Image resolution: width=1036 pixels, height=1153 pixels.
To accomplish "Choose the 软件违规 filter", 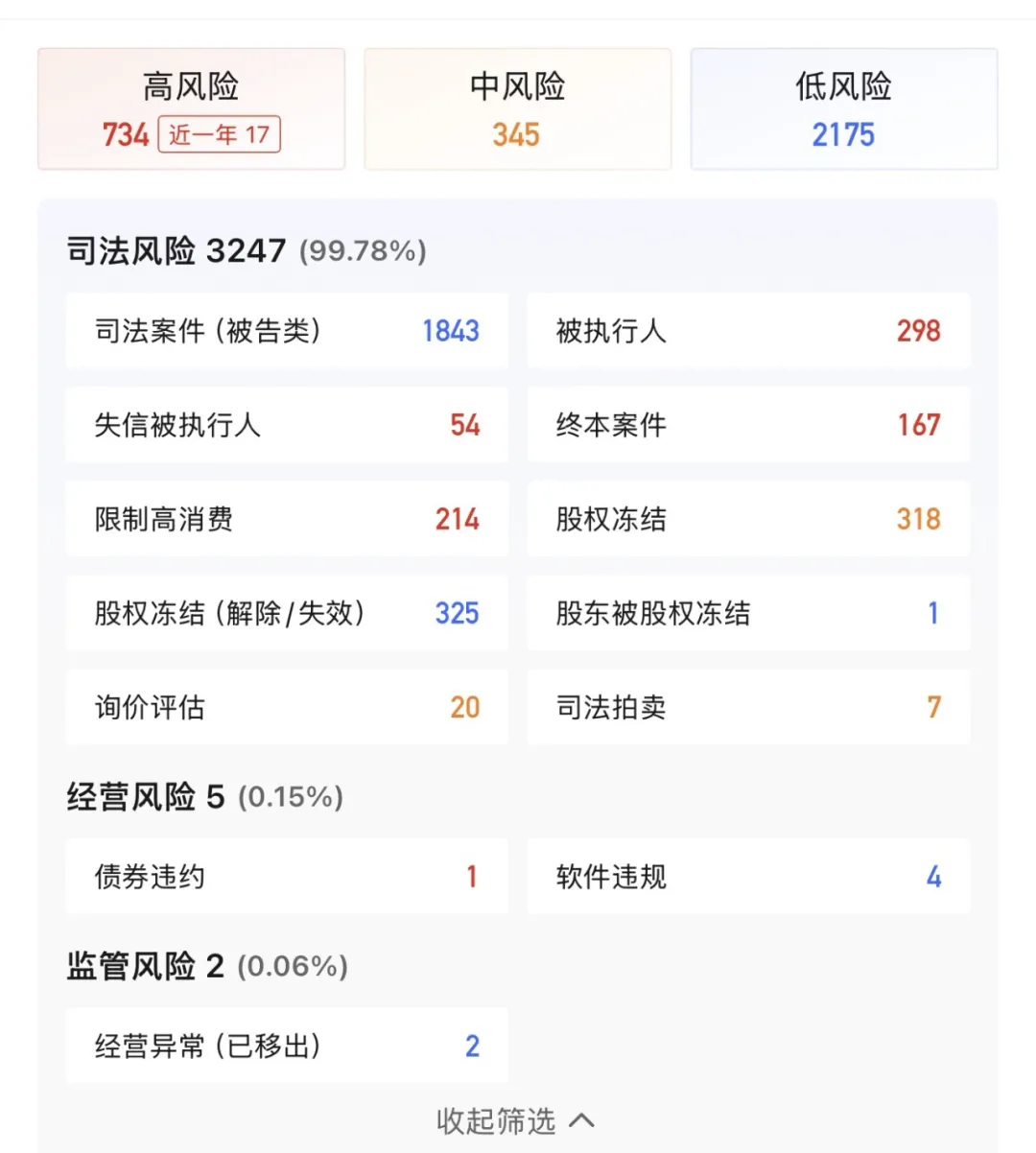I will (748, 877).
